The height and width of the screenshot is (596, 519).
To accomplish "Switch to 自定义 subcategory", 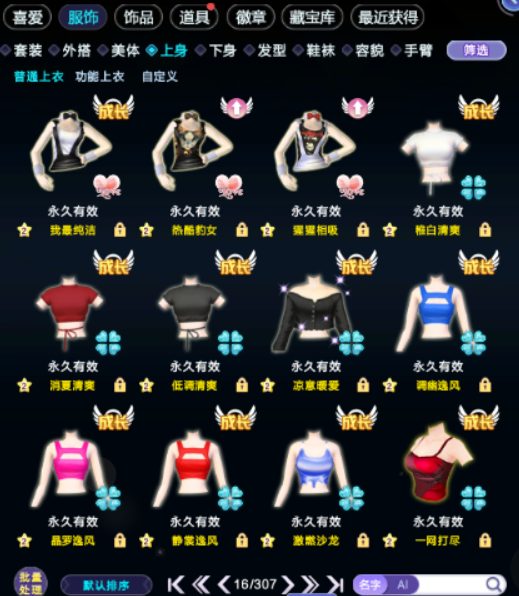I will [160, 77].
